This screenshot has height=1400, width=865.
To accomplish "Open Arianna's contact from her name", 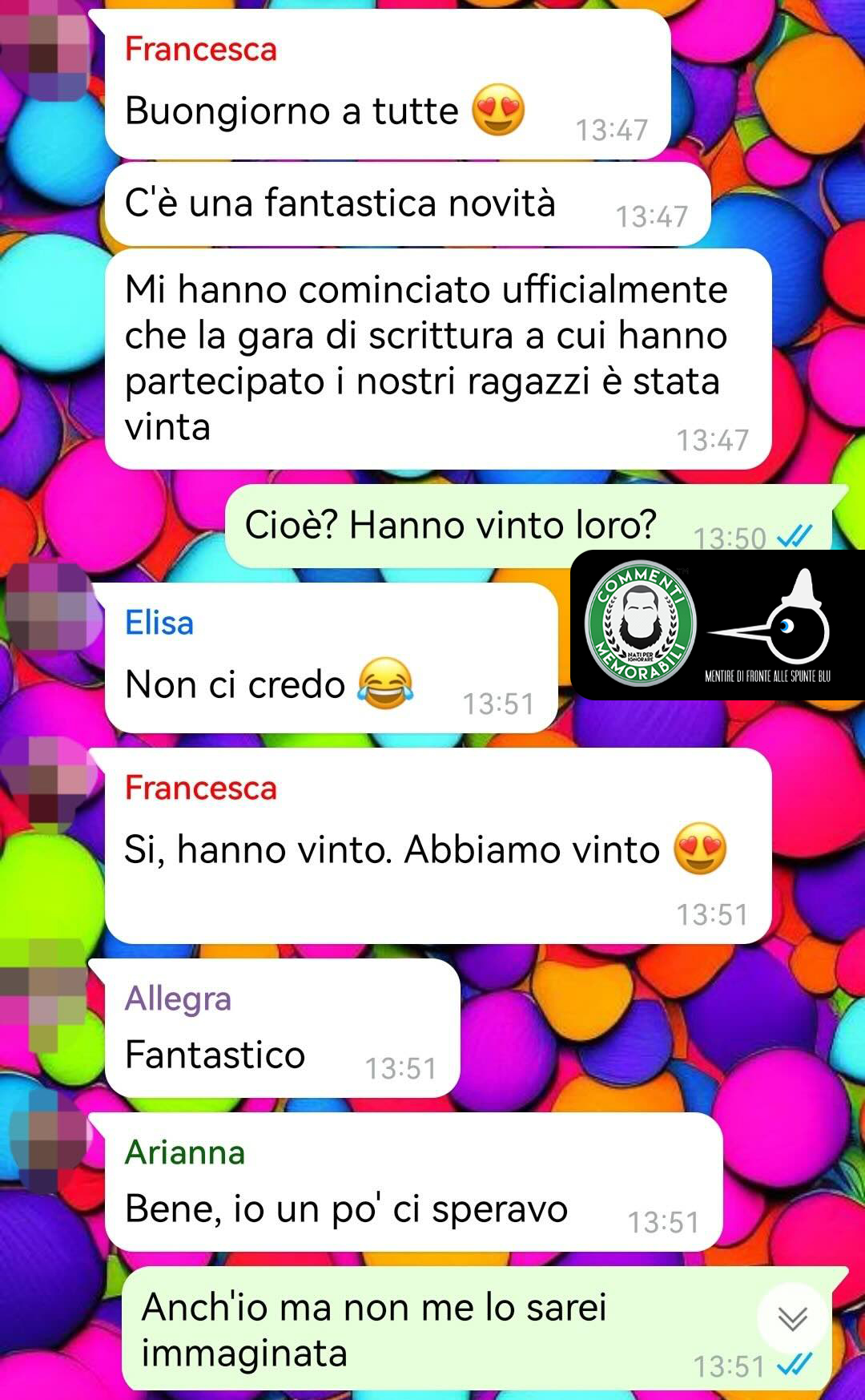I will tap(185, 1152).
